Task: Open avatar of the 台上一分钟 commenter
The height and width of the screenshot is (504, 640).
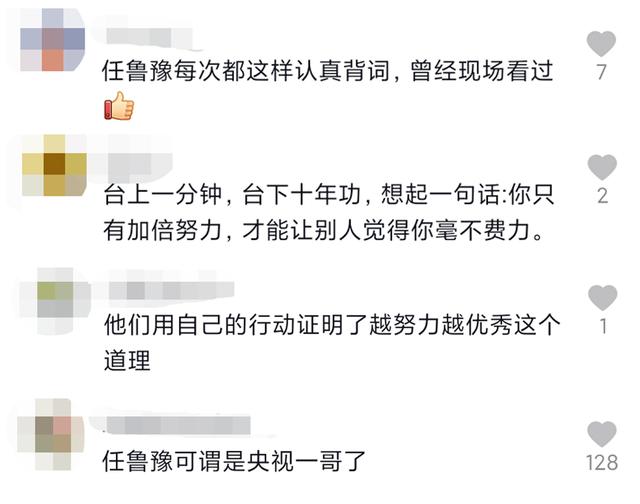Action: tap(53, 167)
